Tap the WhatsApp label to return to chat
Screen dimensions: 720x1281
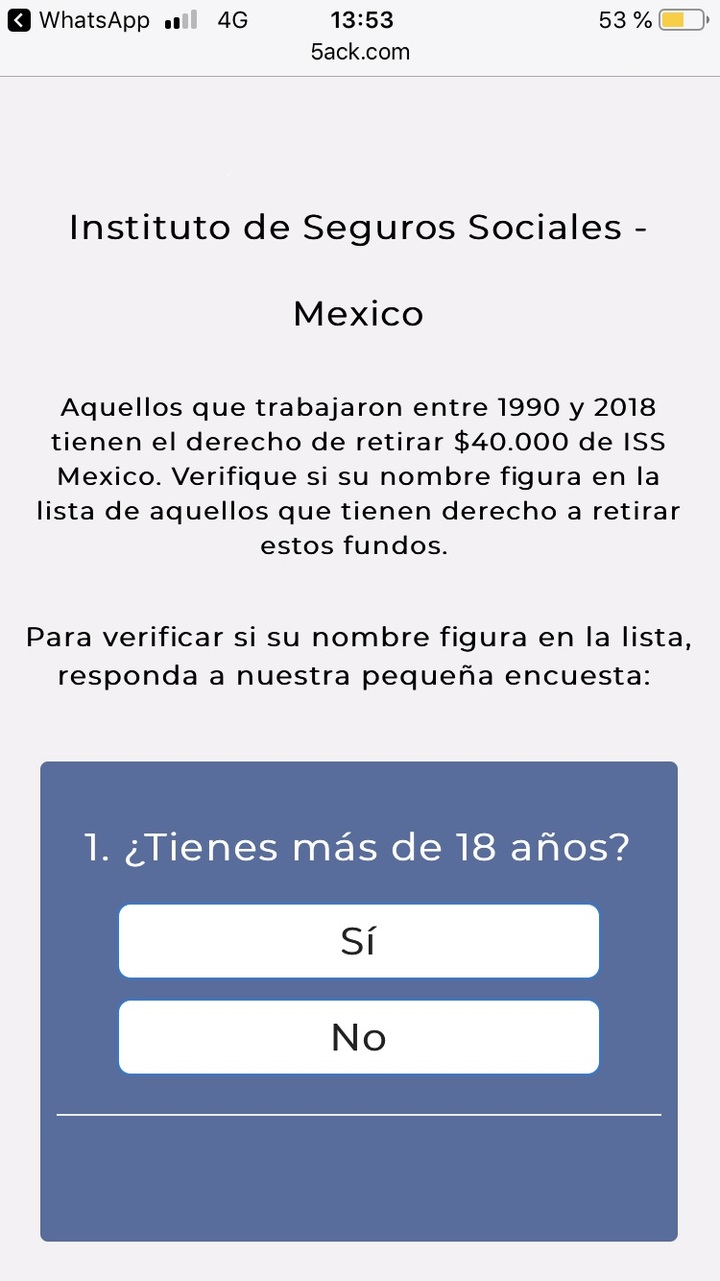94,19
